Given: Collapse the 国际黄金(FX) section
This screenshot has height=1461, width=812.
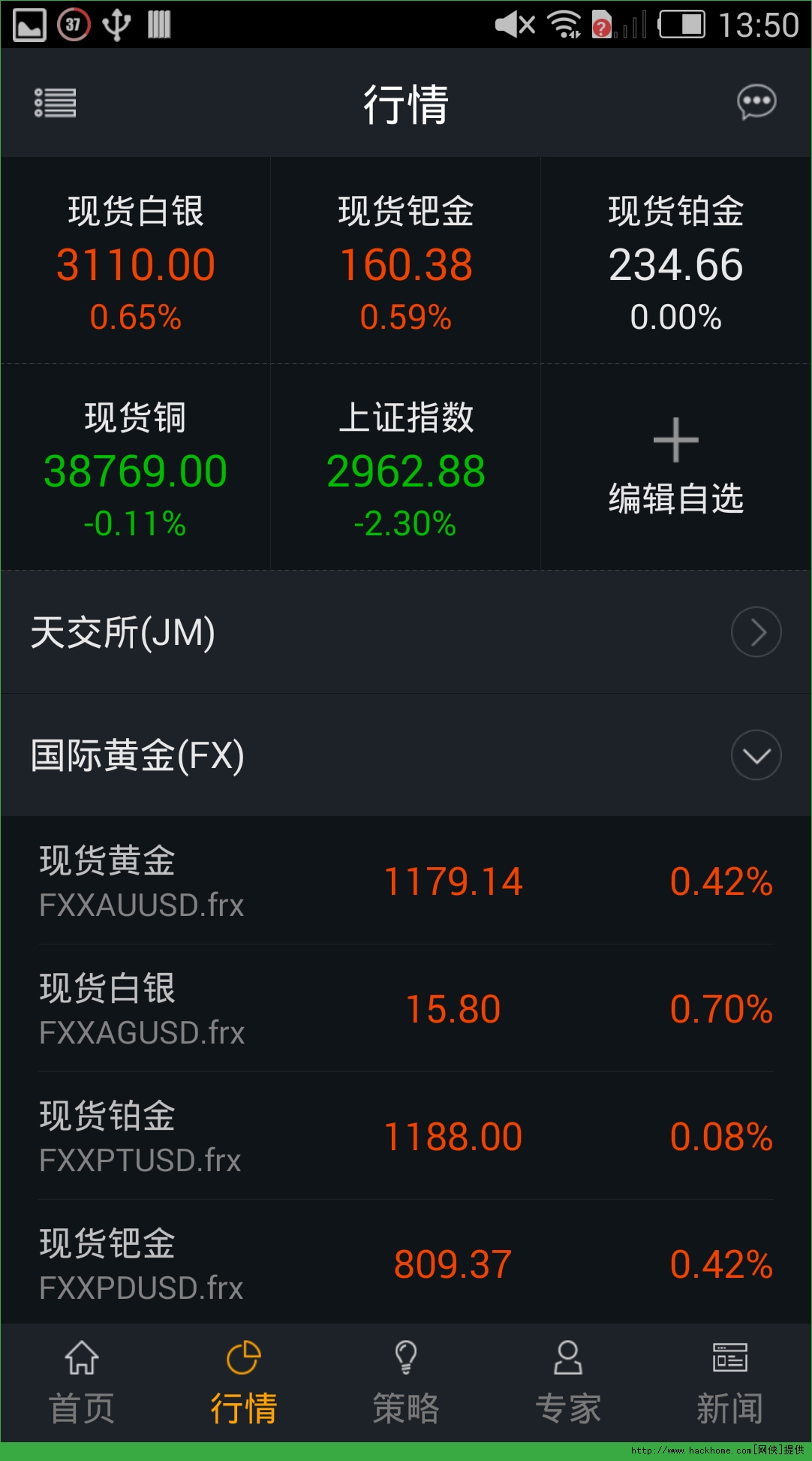Looking at the screenshot, I should (756, 755).
